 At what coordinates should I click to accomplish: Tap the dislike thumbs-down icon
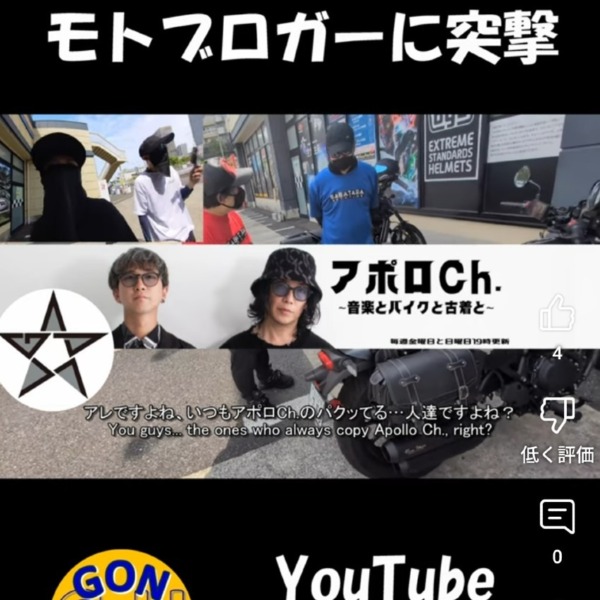pyautogui.click(x=557, y=414)
